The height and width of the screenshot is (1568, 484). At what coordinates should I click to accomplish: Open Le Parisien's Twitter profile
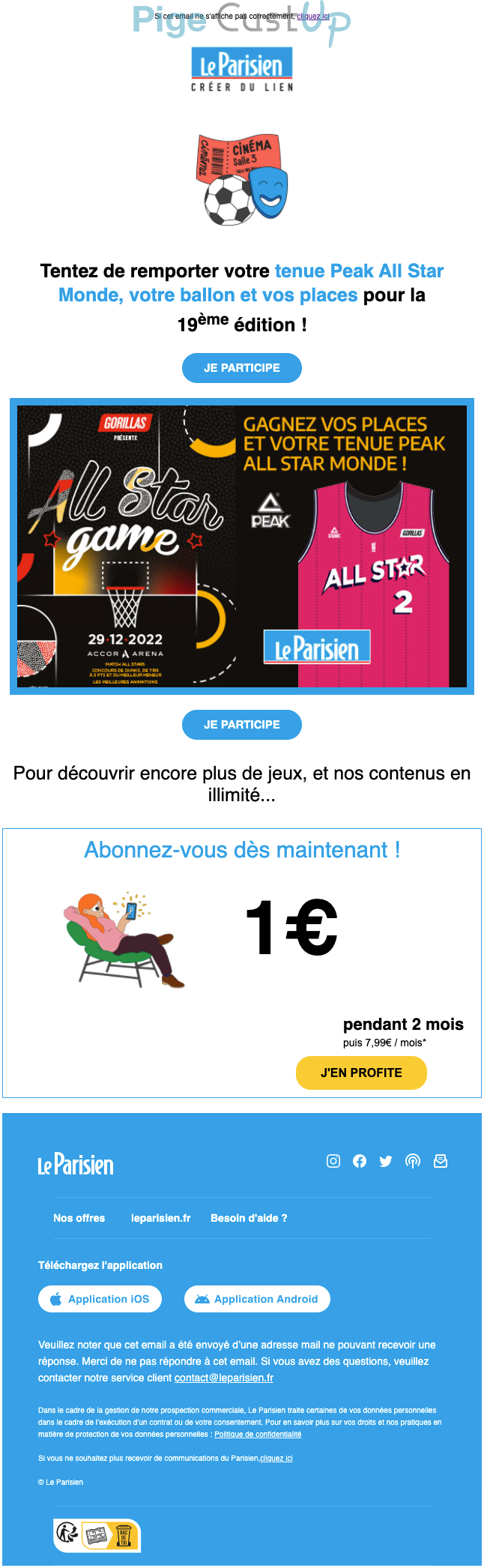(386, 1161)
